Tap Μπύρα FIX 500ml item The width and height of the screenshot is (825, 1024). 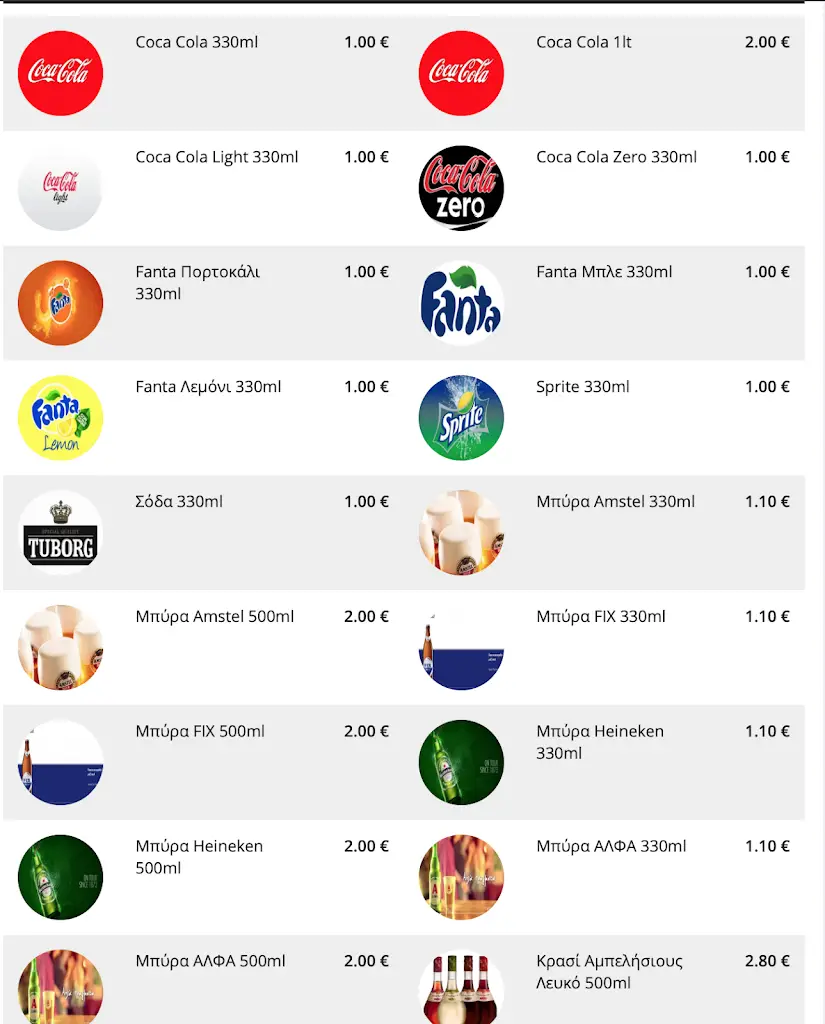pos(200,732)
